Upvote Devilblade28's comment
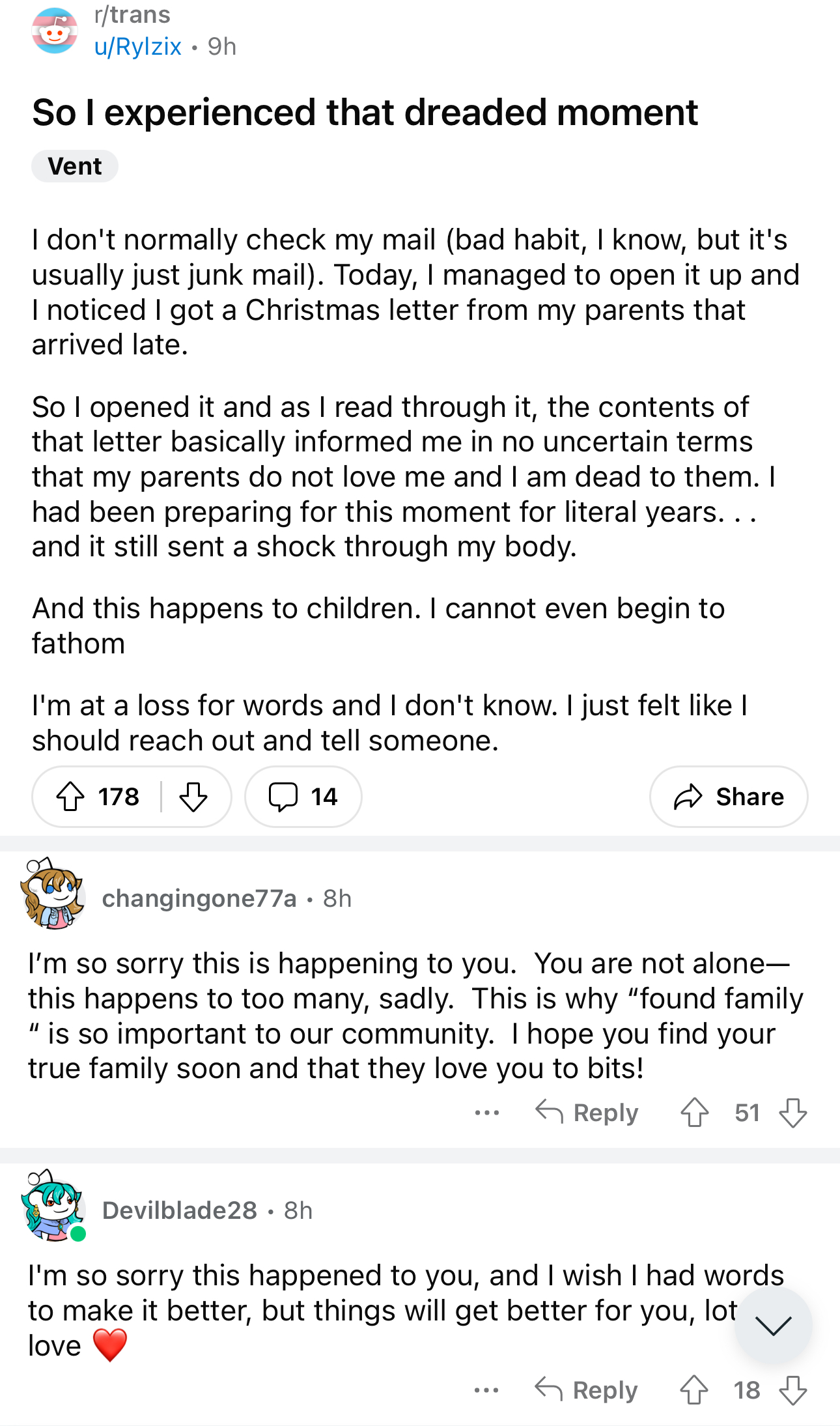 click(694, 1390)
